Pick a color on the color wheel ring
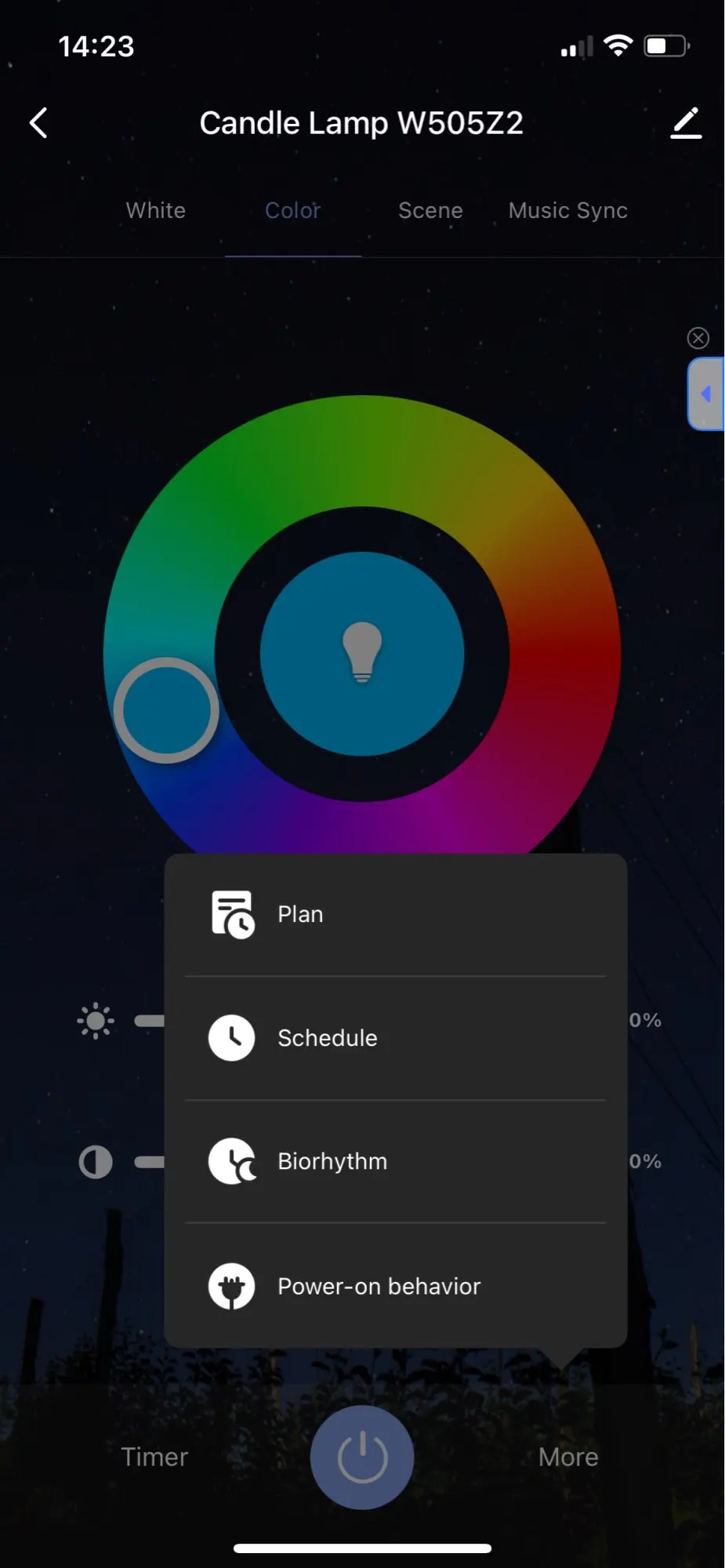Viewport: 725px width, 1568px height. tap(167, 710)
